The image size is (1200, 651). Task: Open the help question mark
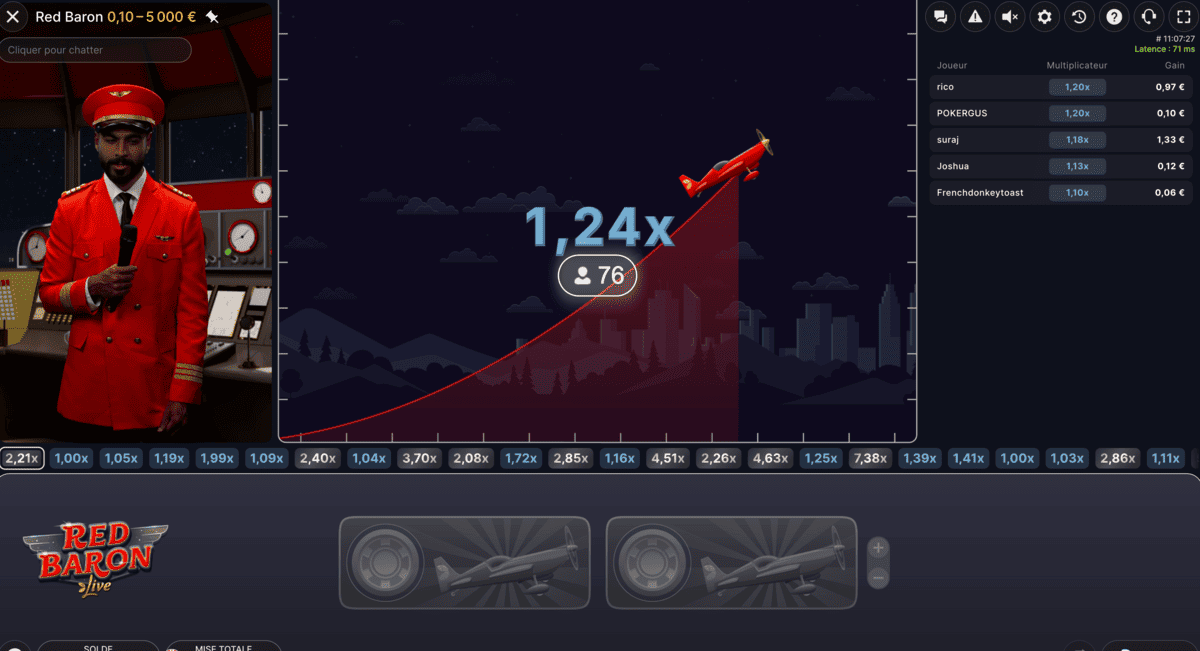tap(1114, 16)
